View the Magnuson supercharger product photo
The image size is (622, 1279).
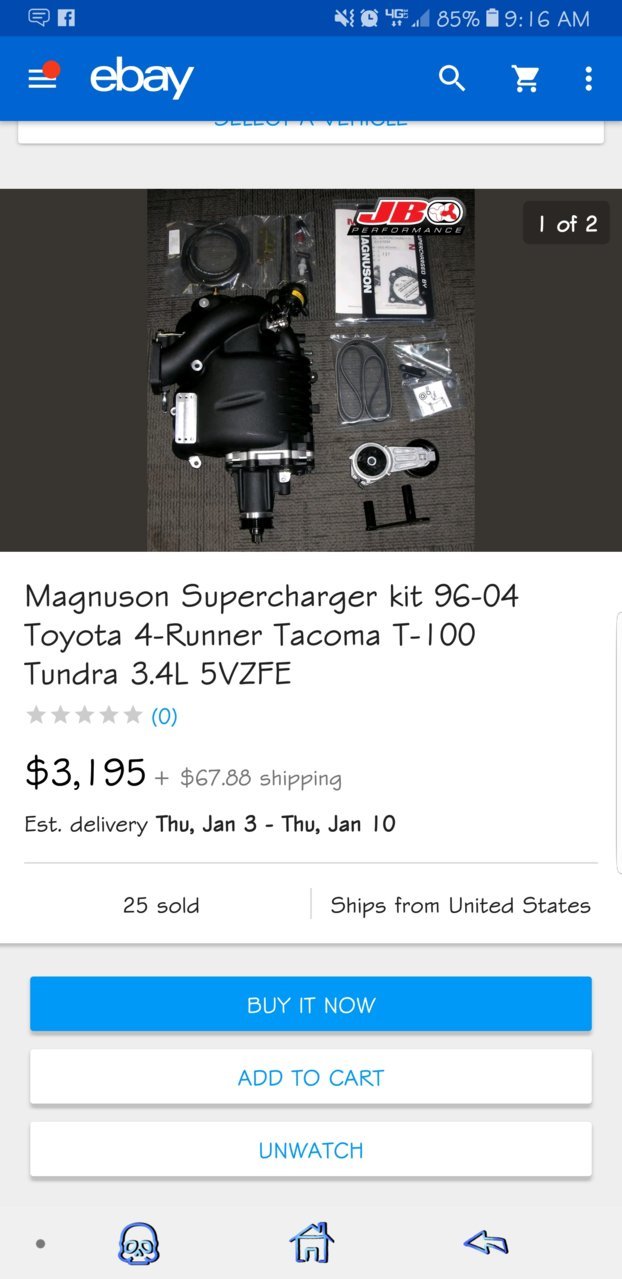pyautogui.click(x=311, y=370)
